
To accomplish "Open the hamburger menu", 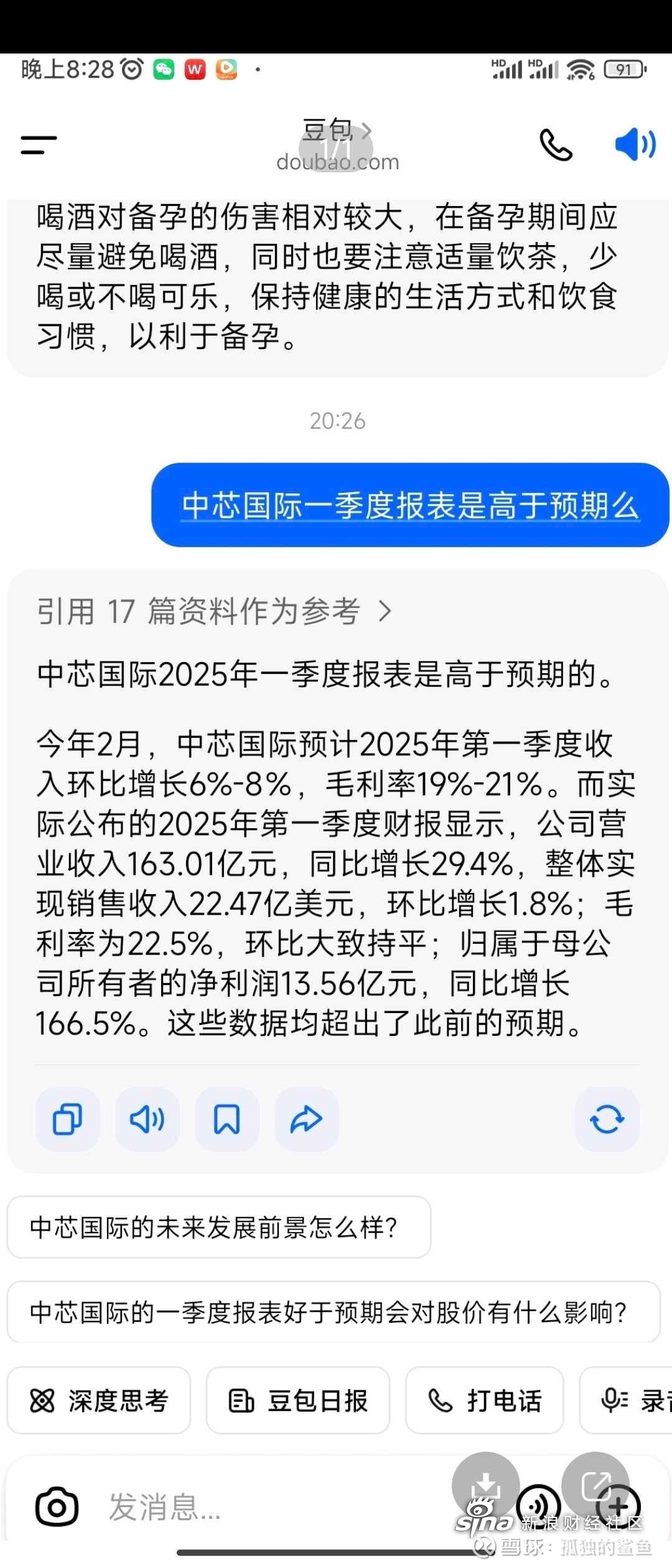I will coord(39,145).
